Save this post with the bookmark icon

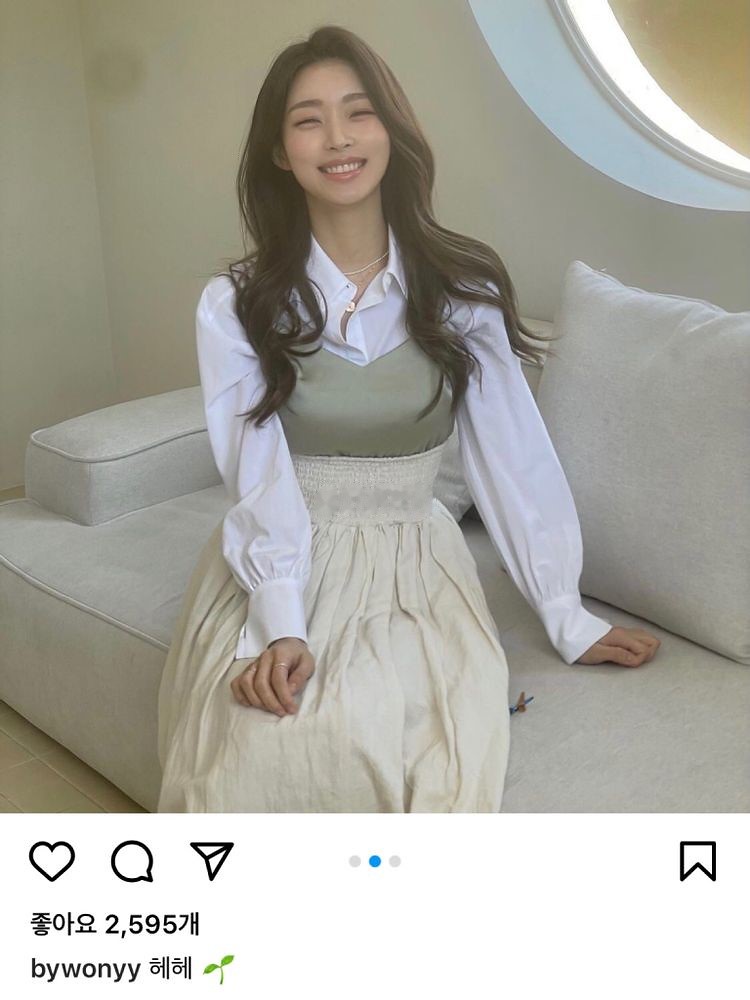tap(697, 861)
